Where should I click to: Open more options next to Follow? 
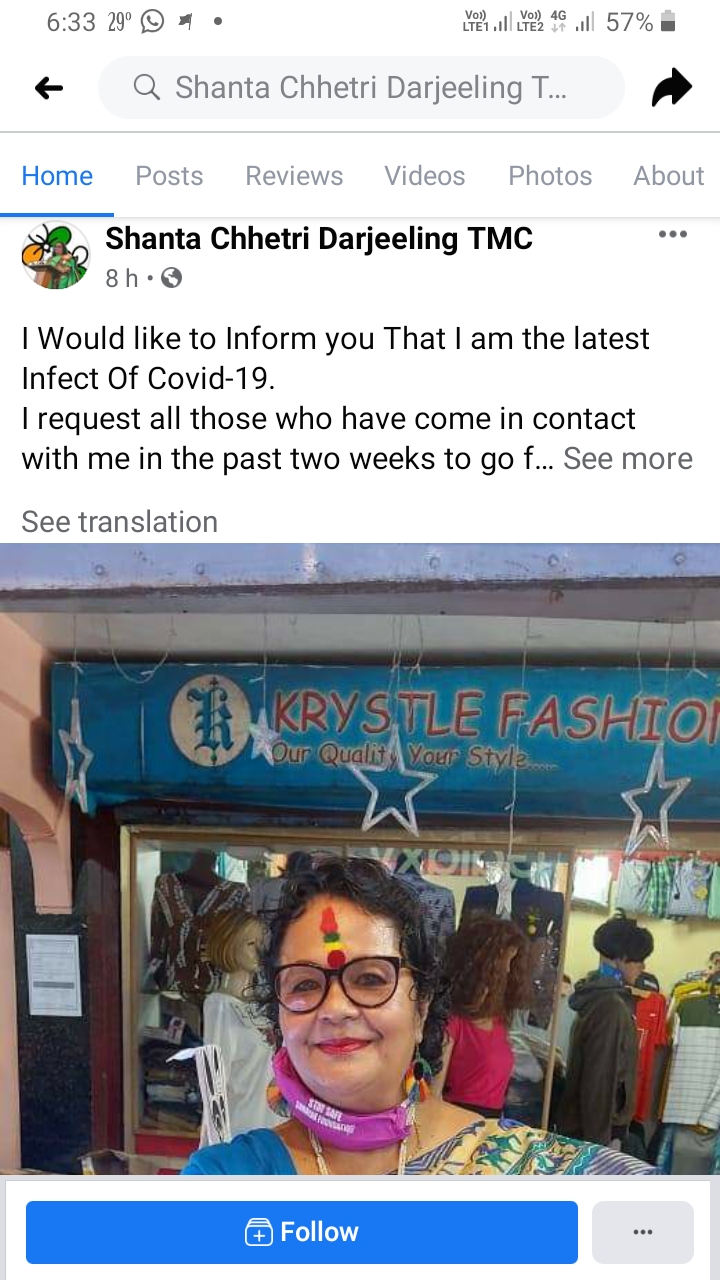[643, 1232]
